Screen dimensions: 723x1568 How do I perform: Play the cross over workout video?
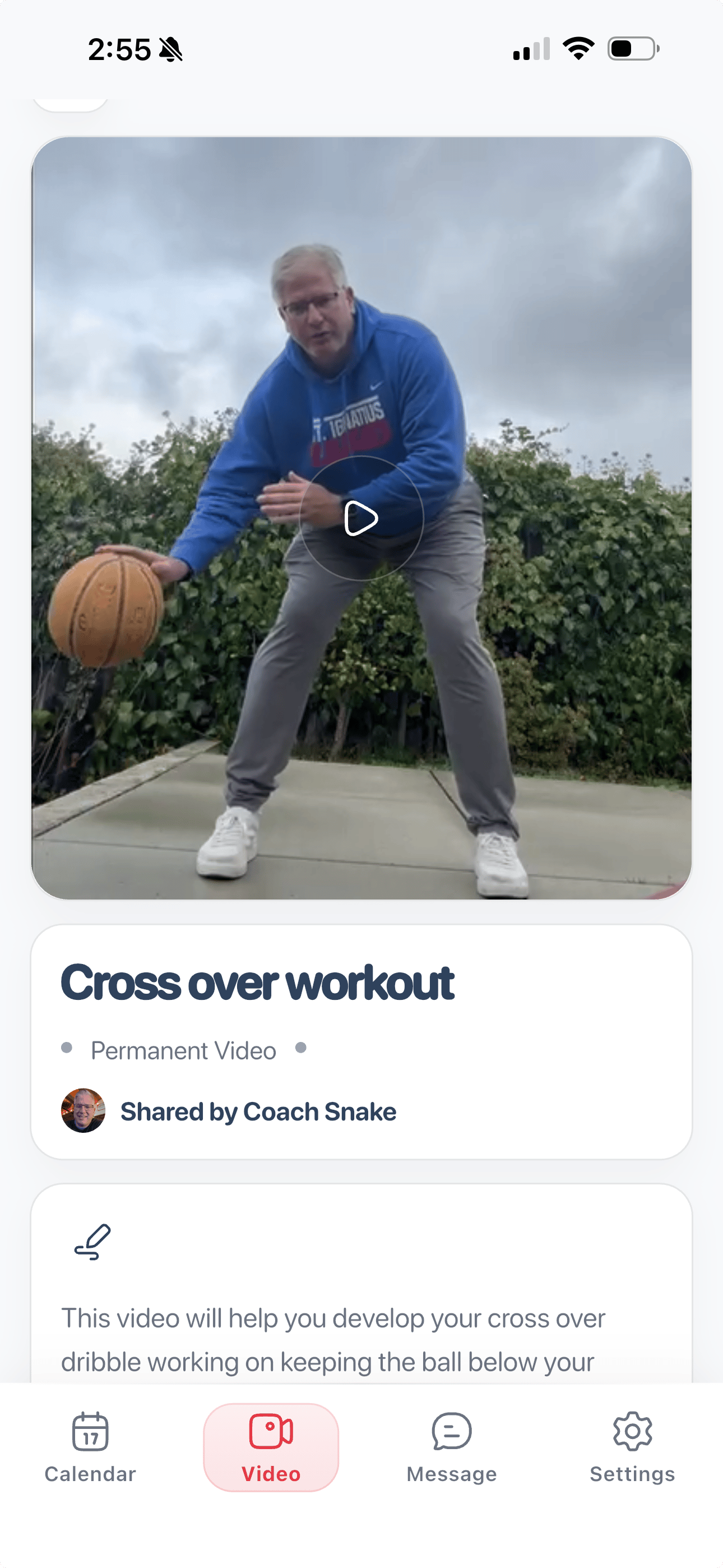361,517
